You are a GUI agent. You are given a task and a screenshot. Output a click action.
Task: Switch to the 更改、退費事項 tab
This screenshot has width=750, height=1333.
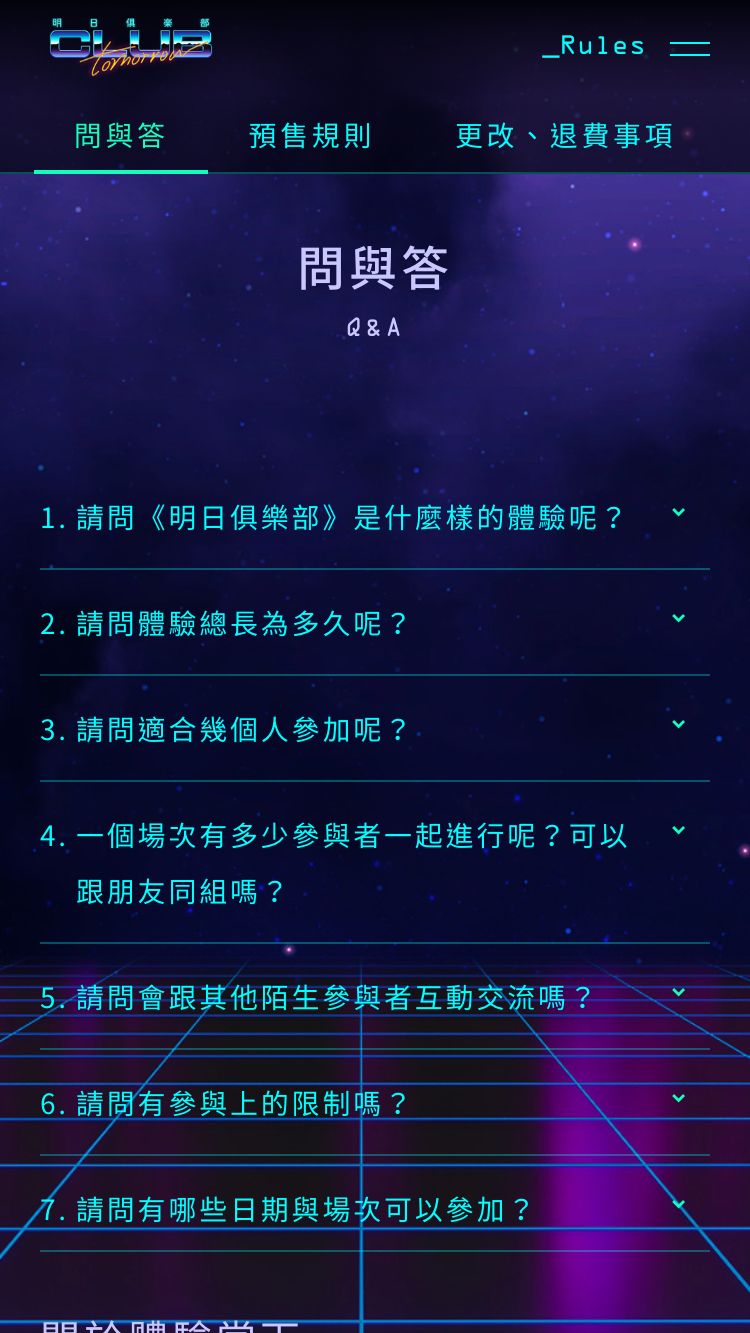(x=565, y=135)
